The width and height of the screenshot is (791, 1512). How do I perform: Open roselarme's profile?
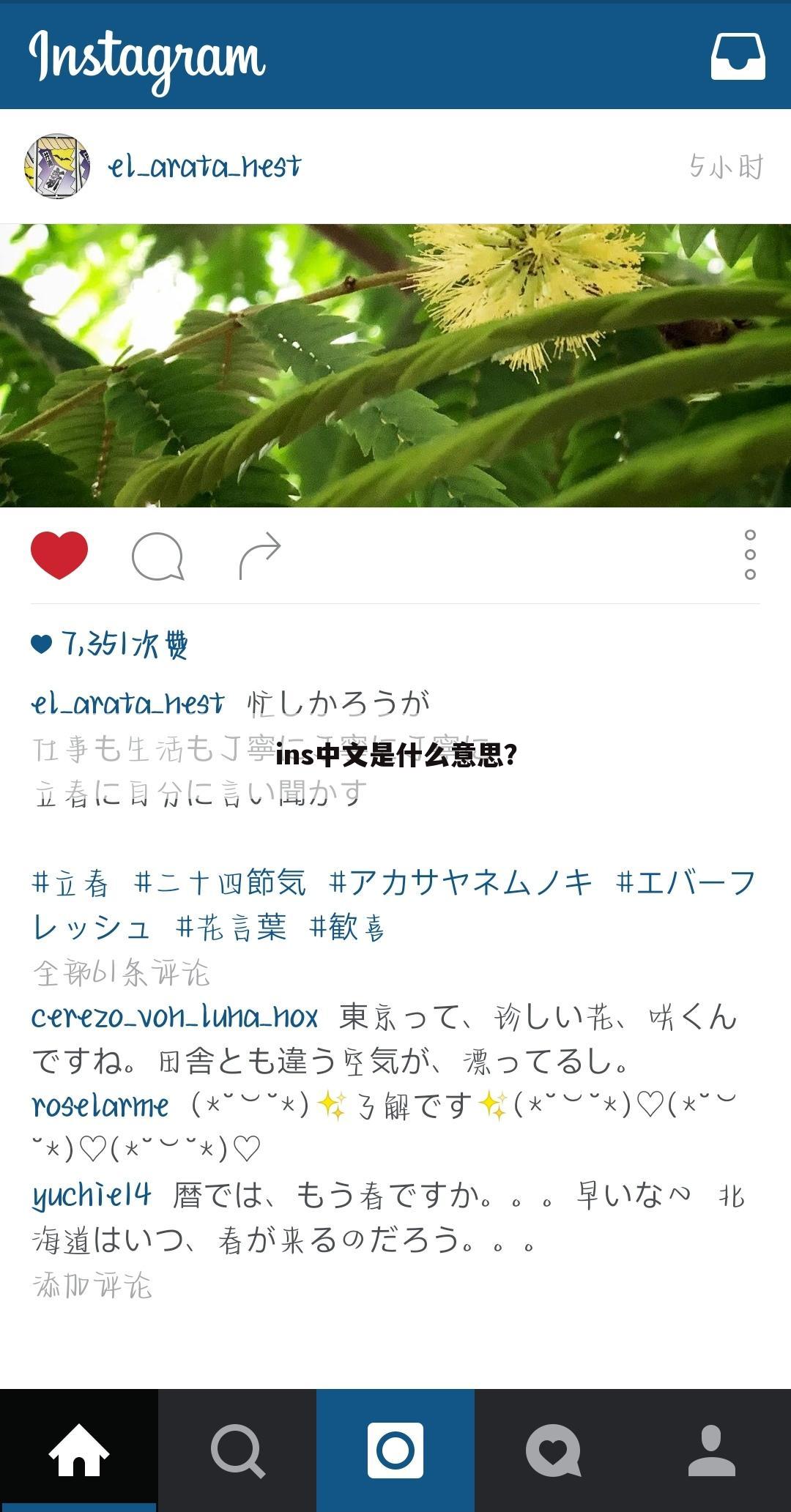(x=100, y=1106)
